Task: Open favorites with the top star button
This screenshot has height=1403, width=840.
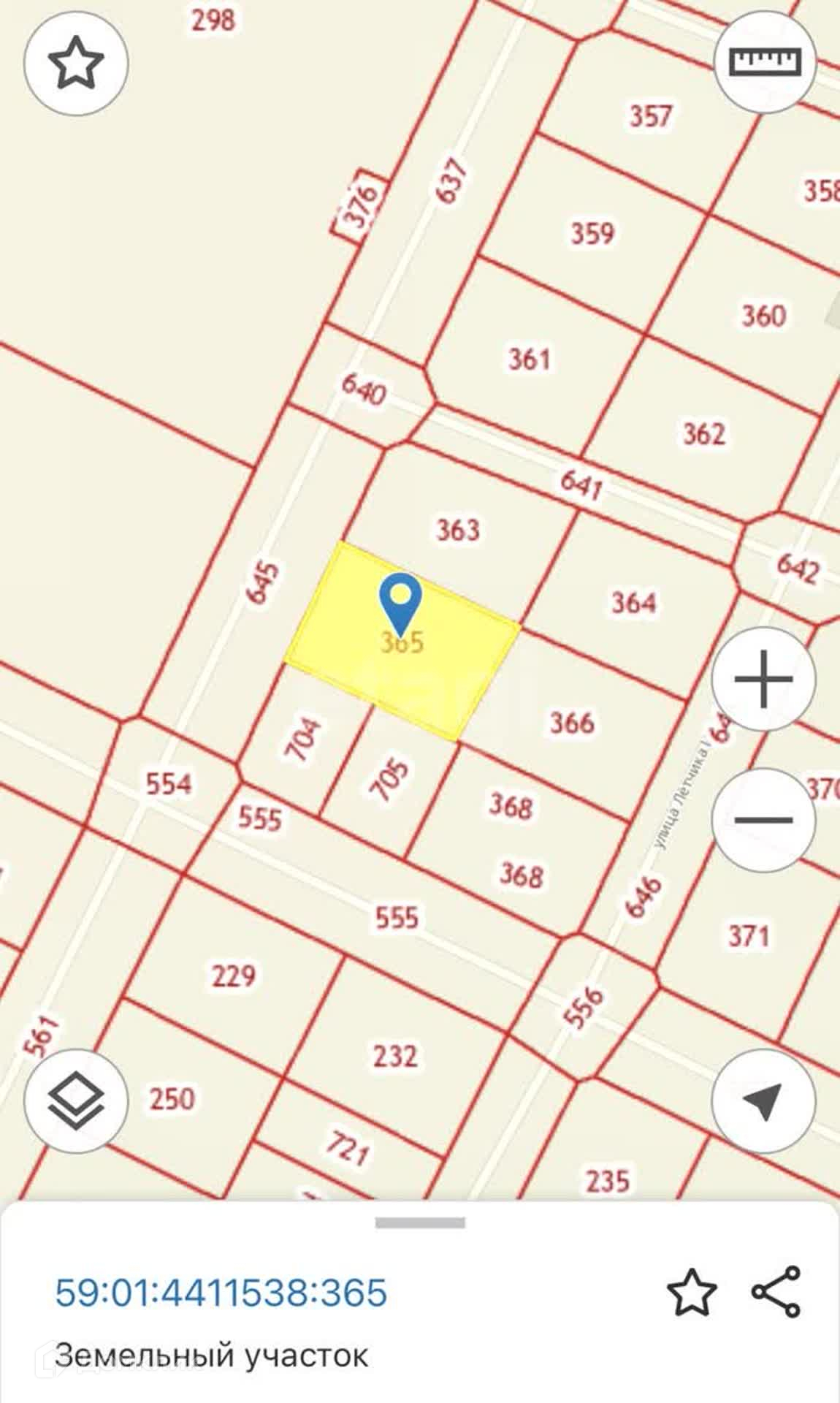Action: [76, 63]
